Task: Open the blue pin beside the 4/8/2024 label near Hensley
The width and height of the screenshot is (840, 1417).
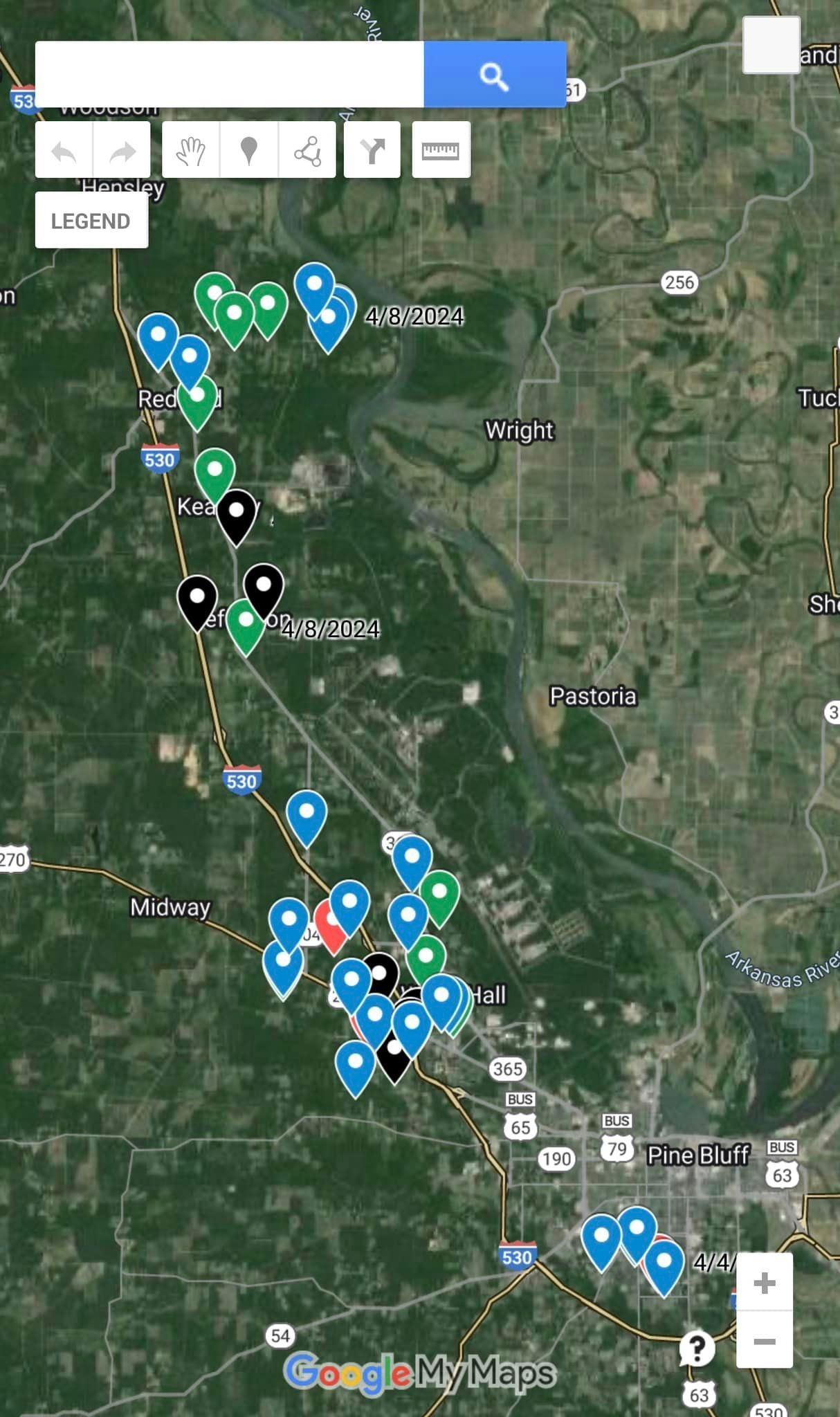Action: pyautogui.click(x=329, y=322)
